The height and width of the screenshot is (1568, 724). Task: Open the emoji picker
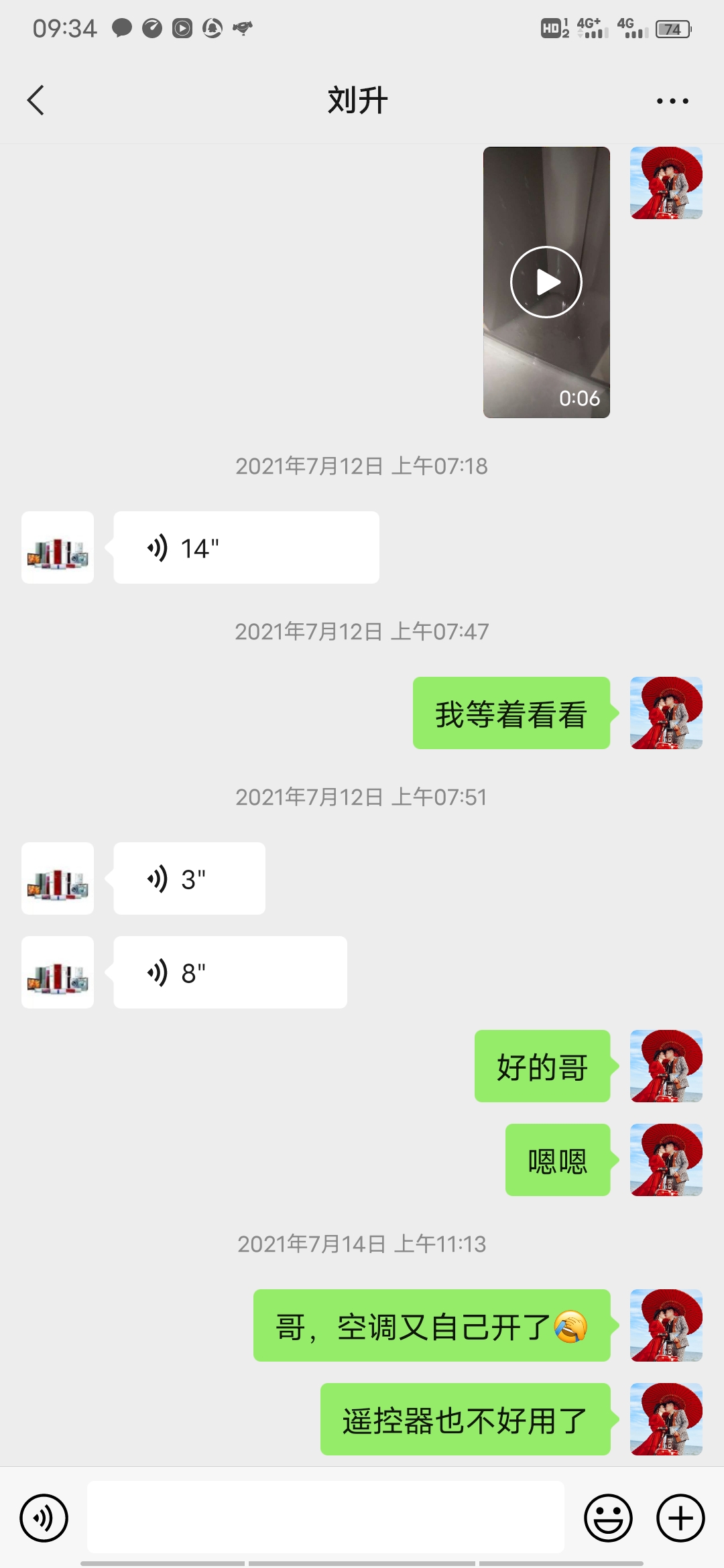pos(608,1518)
